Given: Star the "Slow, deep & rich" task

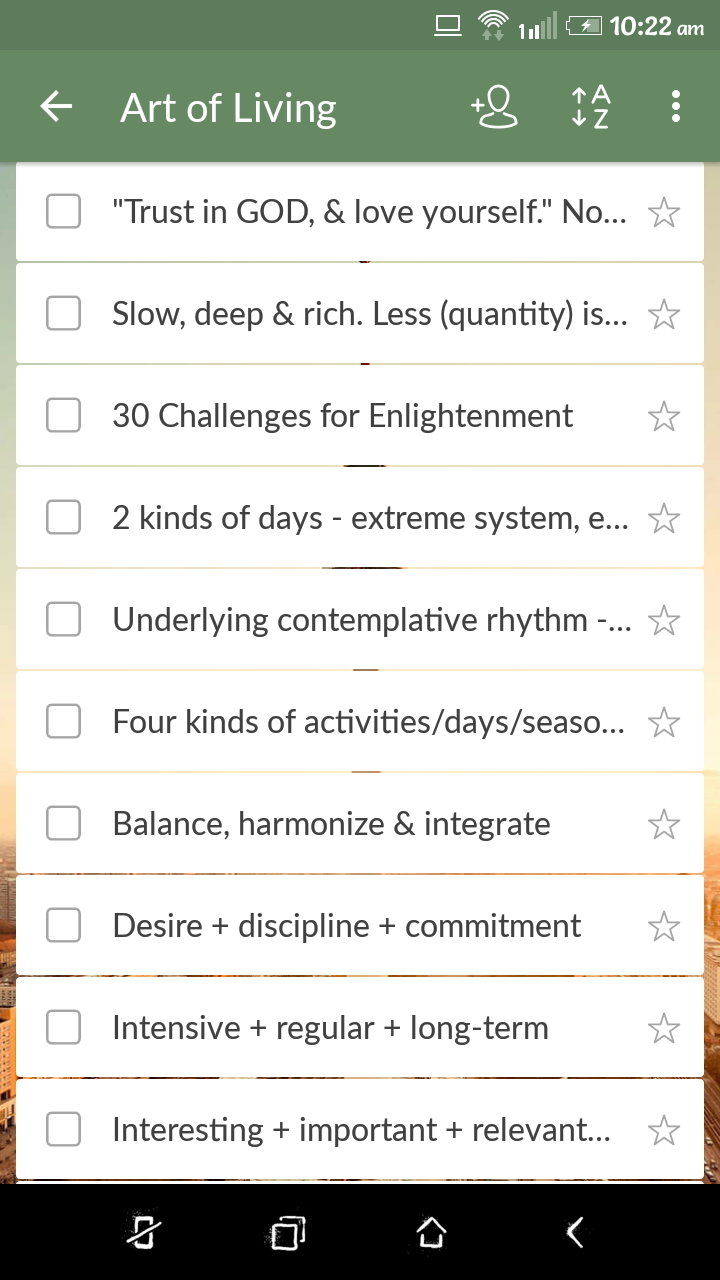Looking at the screenshot, I should 664,315.
